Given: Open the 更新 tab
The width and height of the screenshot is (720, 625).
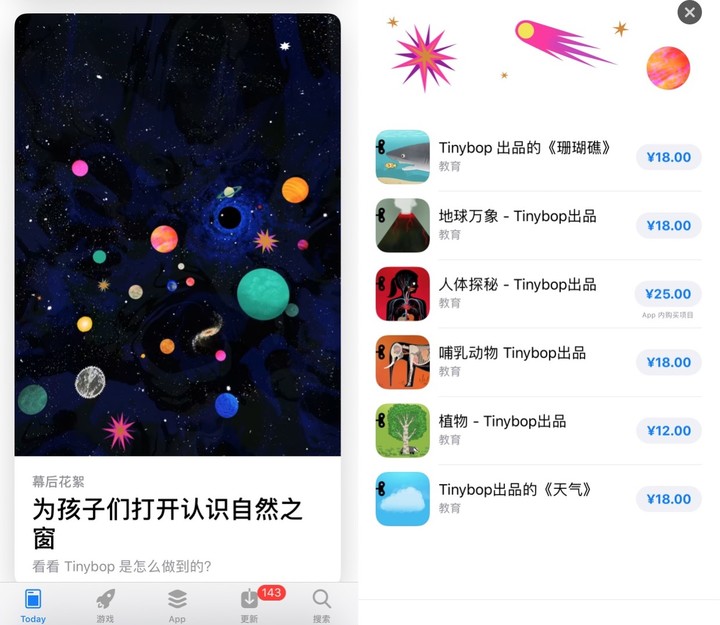Looking at the screenshot, I should click(250, 605).
